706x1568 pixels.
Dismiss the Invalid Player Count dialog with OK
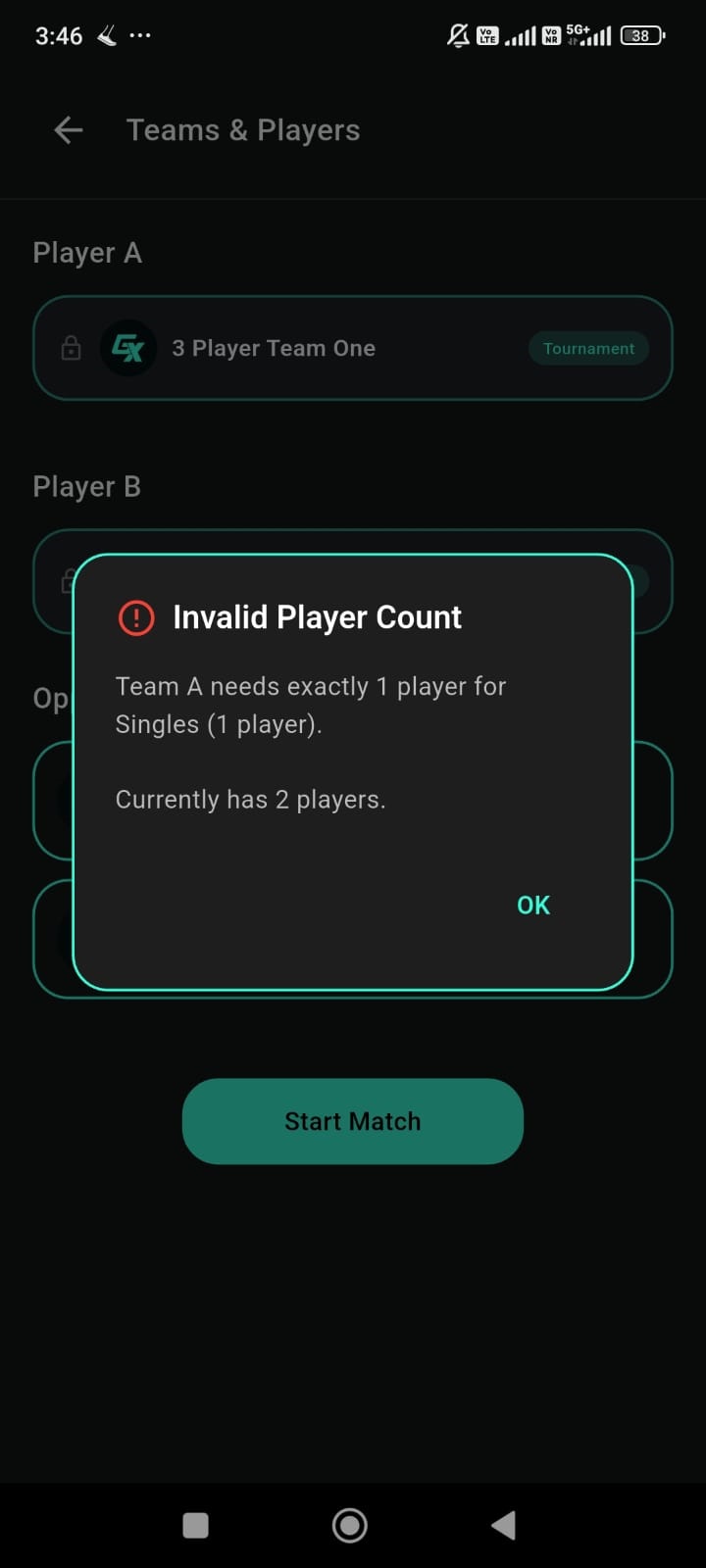point(533,905)
